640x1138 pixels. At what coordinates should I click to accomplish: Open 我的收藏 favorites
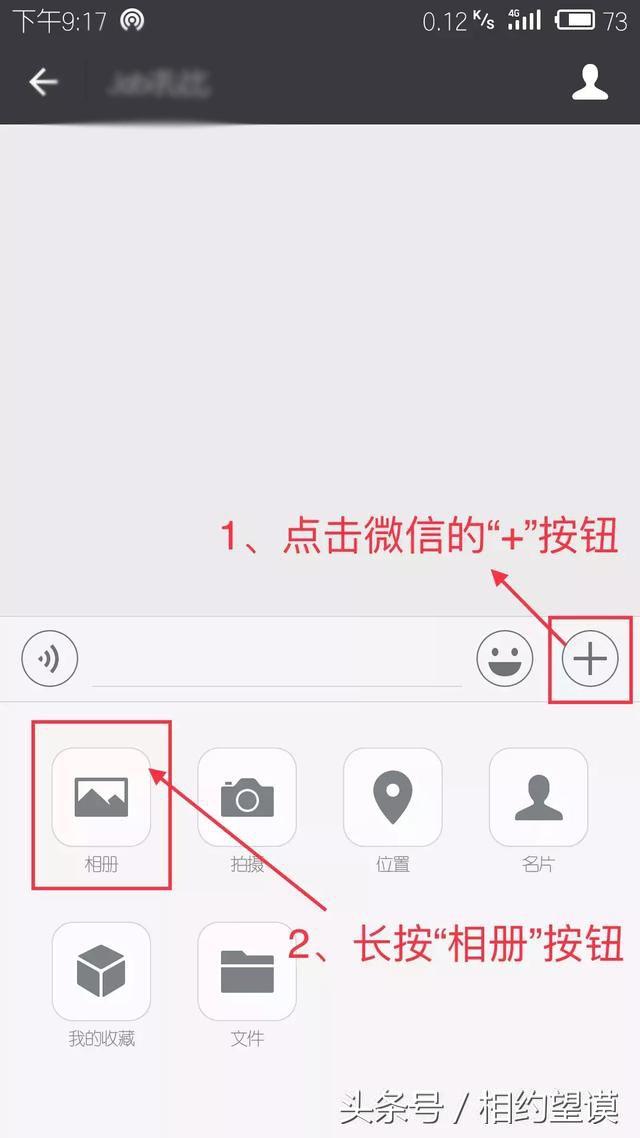tap(101, 971)
